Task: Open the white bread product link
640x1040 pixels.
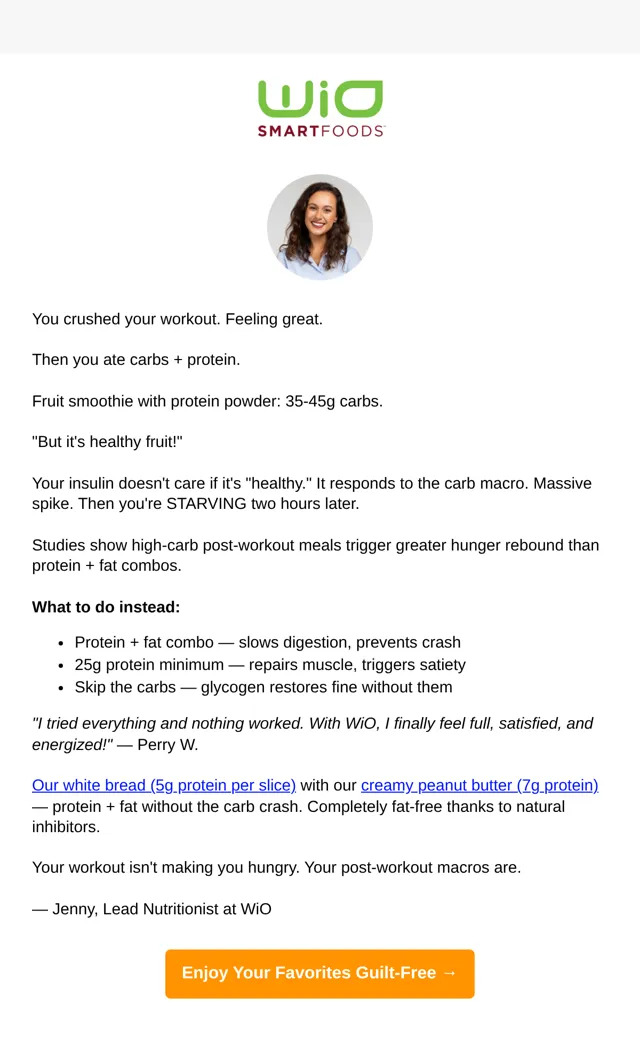Action: pyautogui.click(x=164, y=785)
